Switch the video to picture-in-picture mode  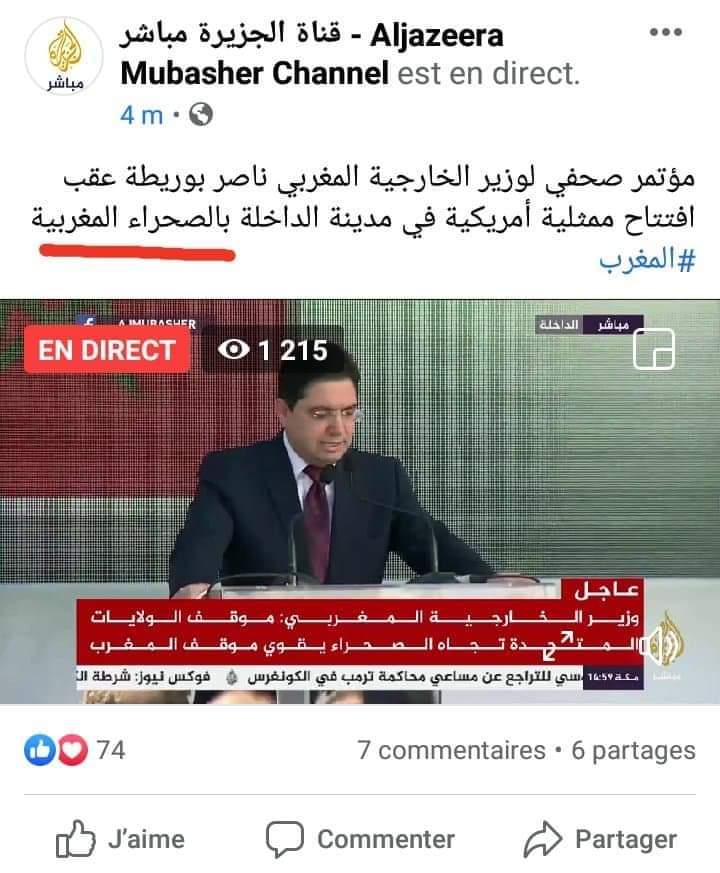tap(654, 350)
